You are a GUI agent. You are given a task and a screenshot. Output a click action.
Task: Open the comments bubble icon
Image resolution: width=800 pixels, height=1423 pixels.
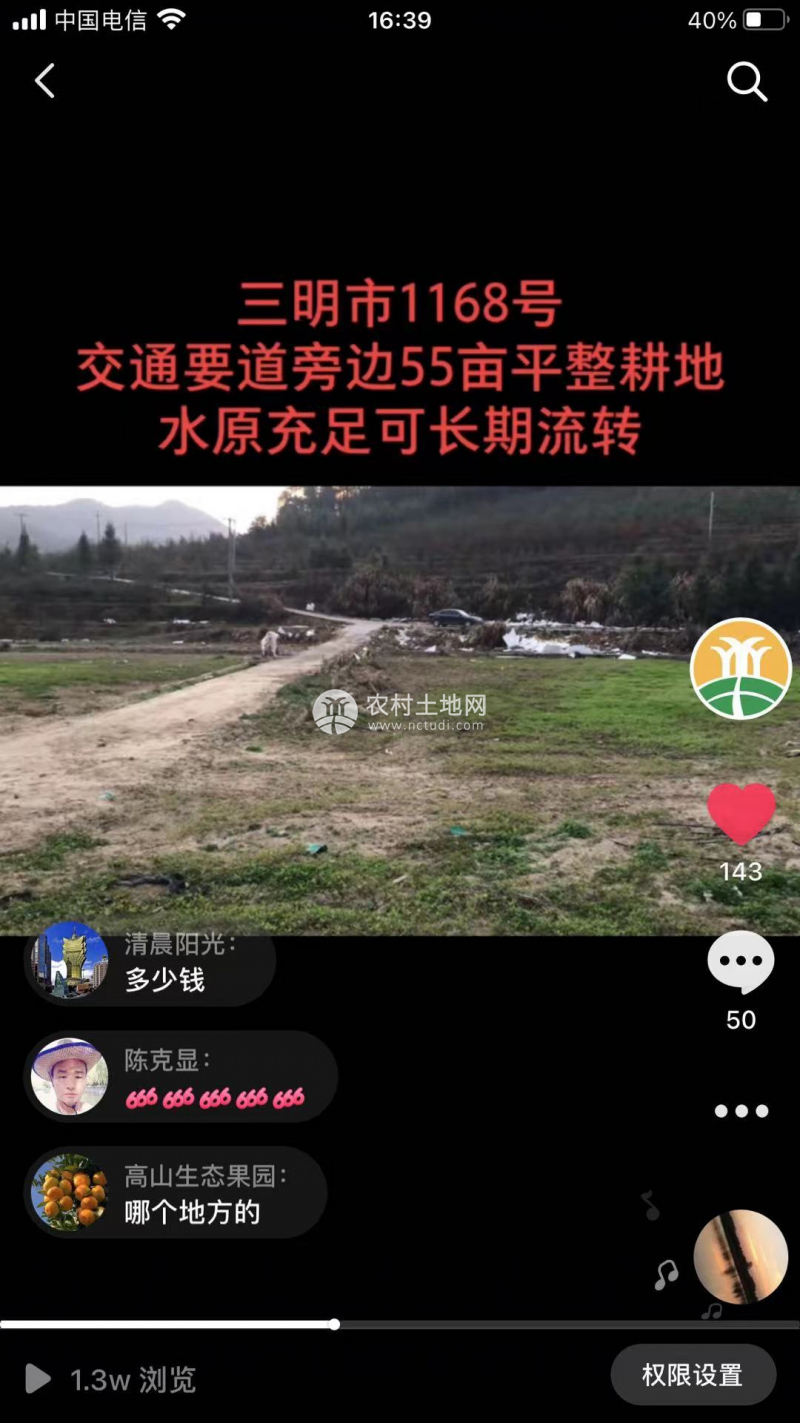coord(741,963)
